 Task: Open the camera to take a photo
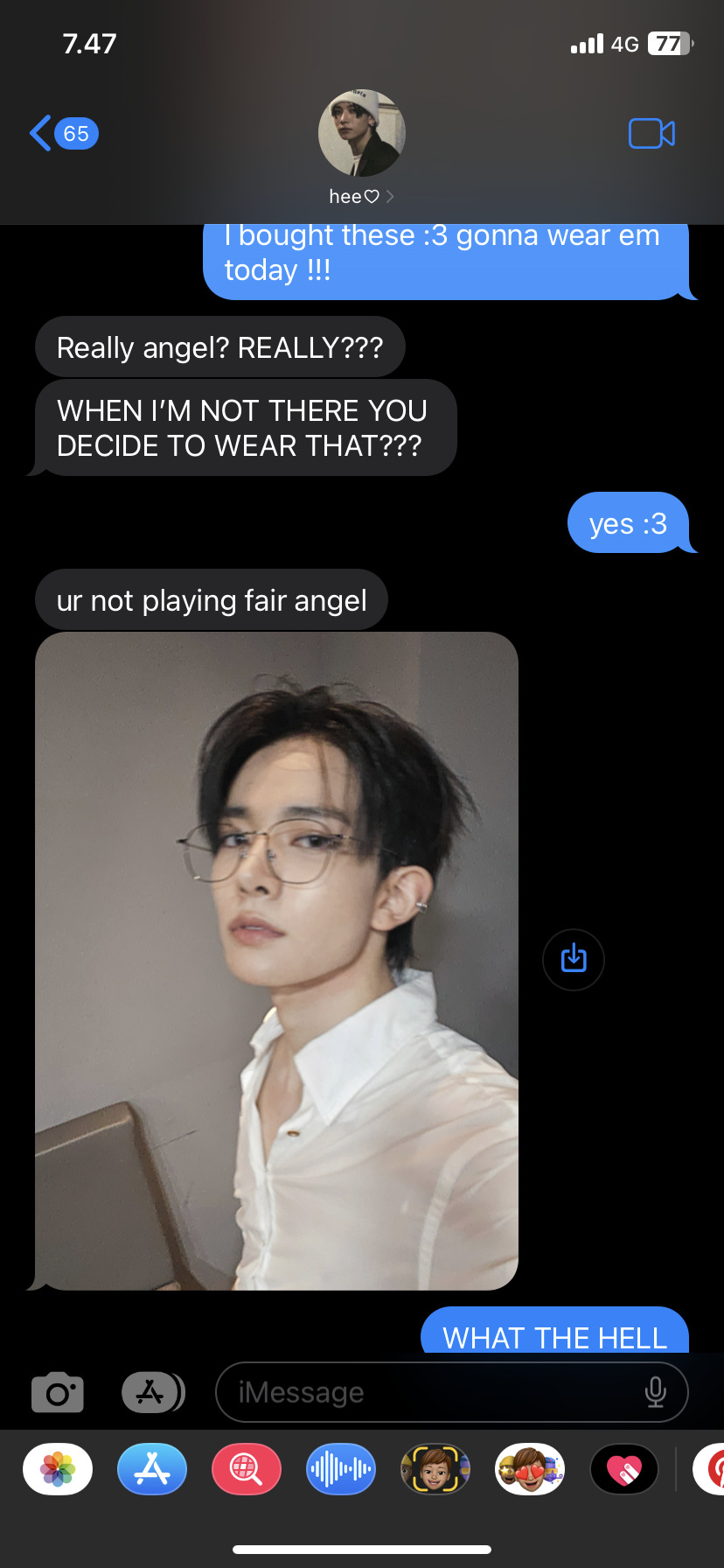(58, 1392)
